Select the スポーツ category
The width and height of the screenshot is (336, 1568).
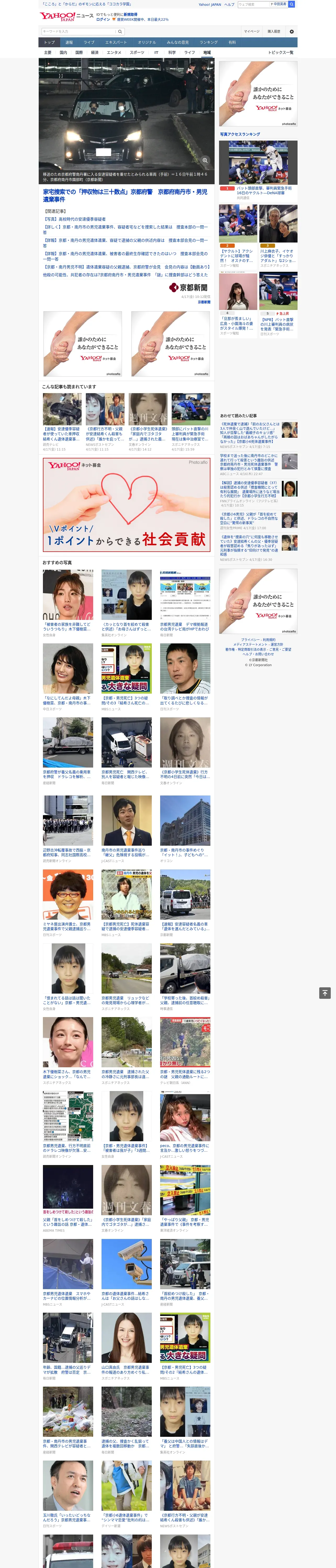[137, 52]
